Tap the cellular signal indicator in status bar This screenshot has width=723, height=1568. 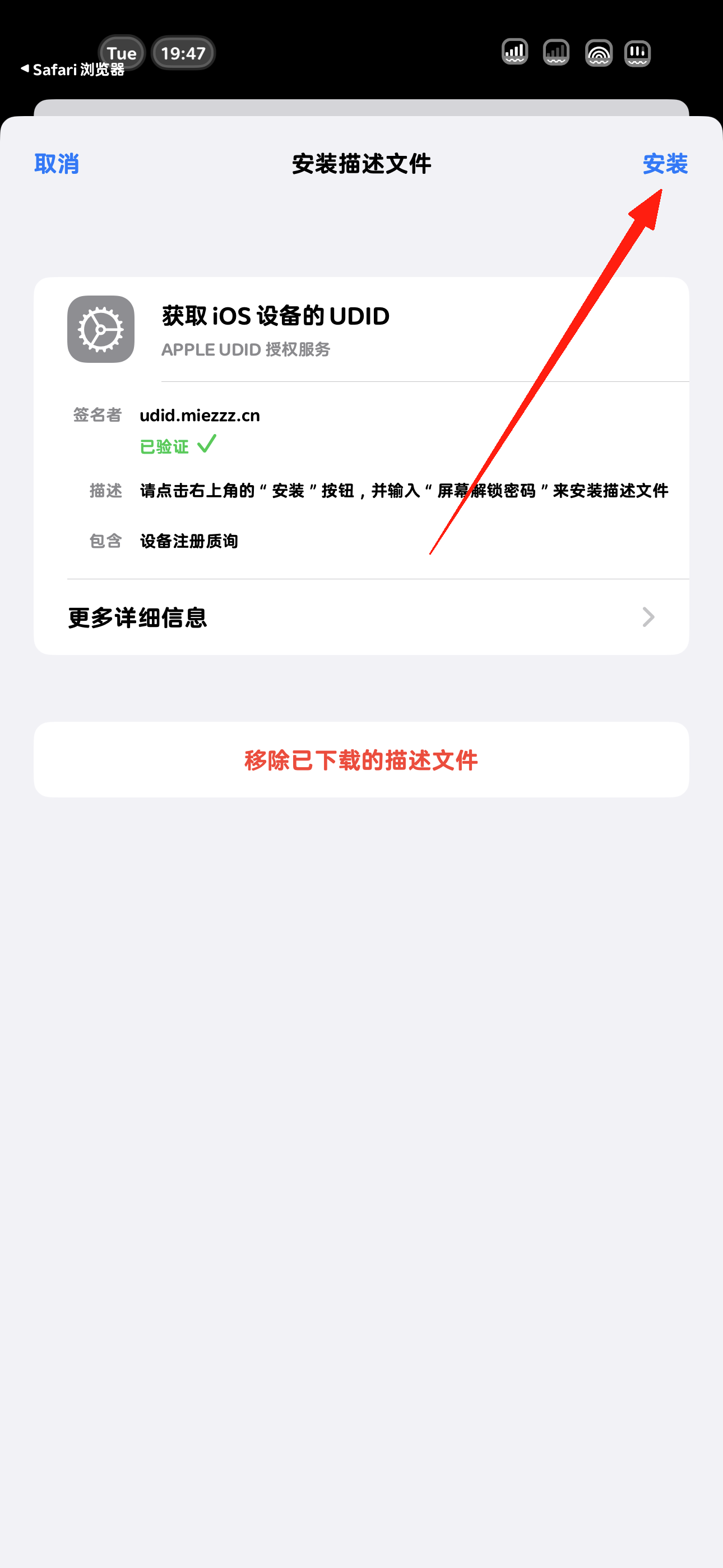pos(515,52)
